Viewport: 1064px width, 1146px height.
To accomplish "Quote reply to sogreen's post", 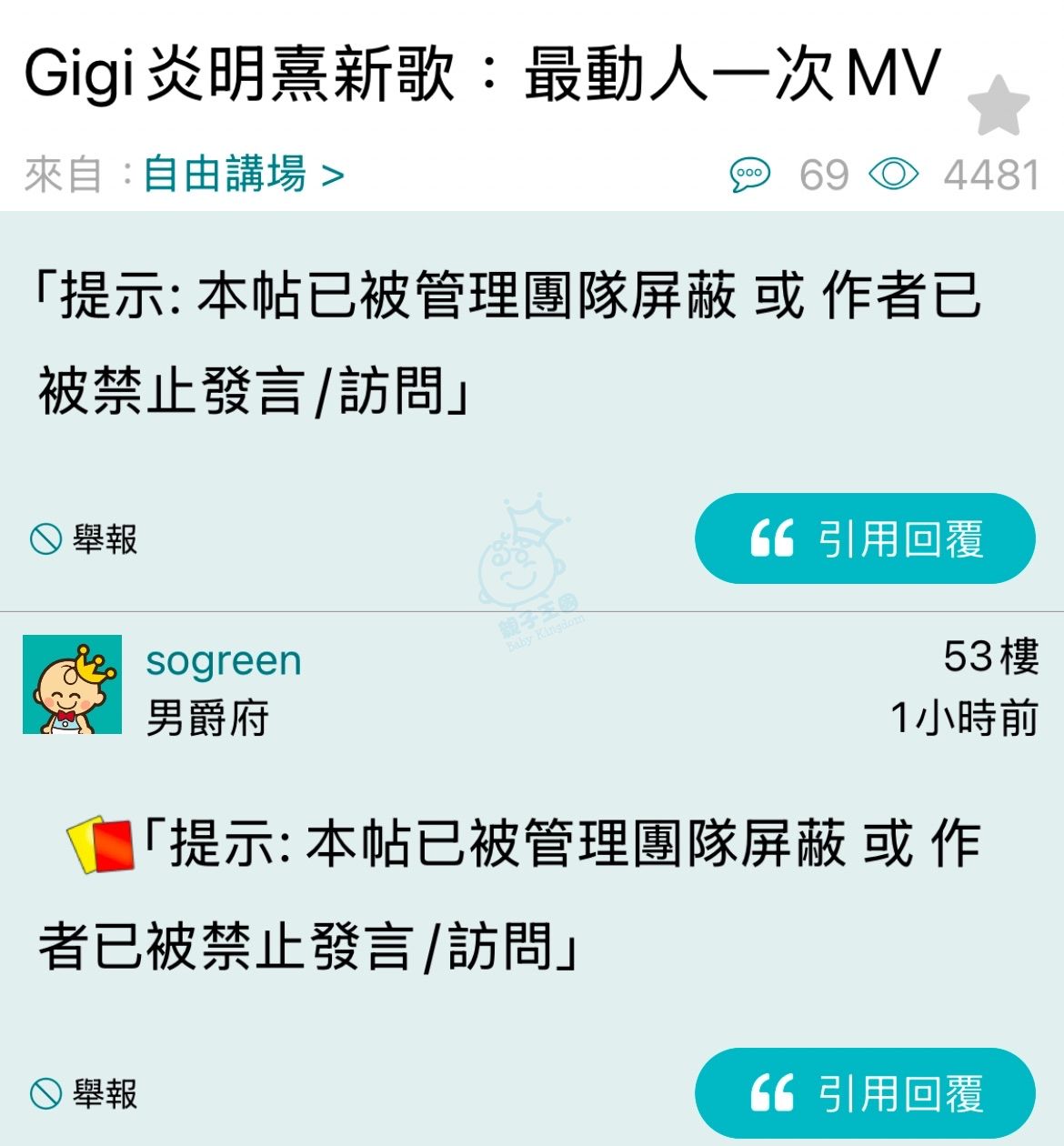I will click(865, 1092).
